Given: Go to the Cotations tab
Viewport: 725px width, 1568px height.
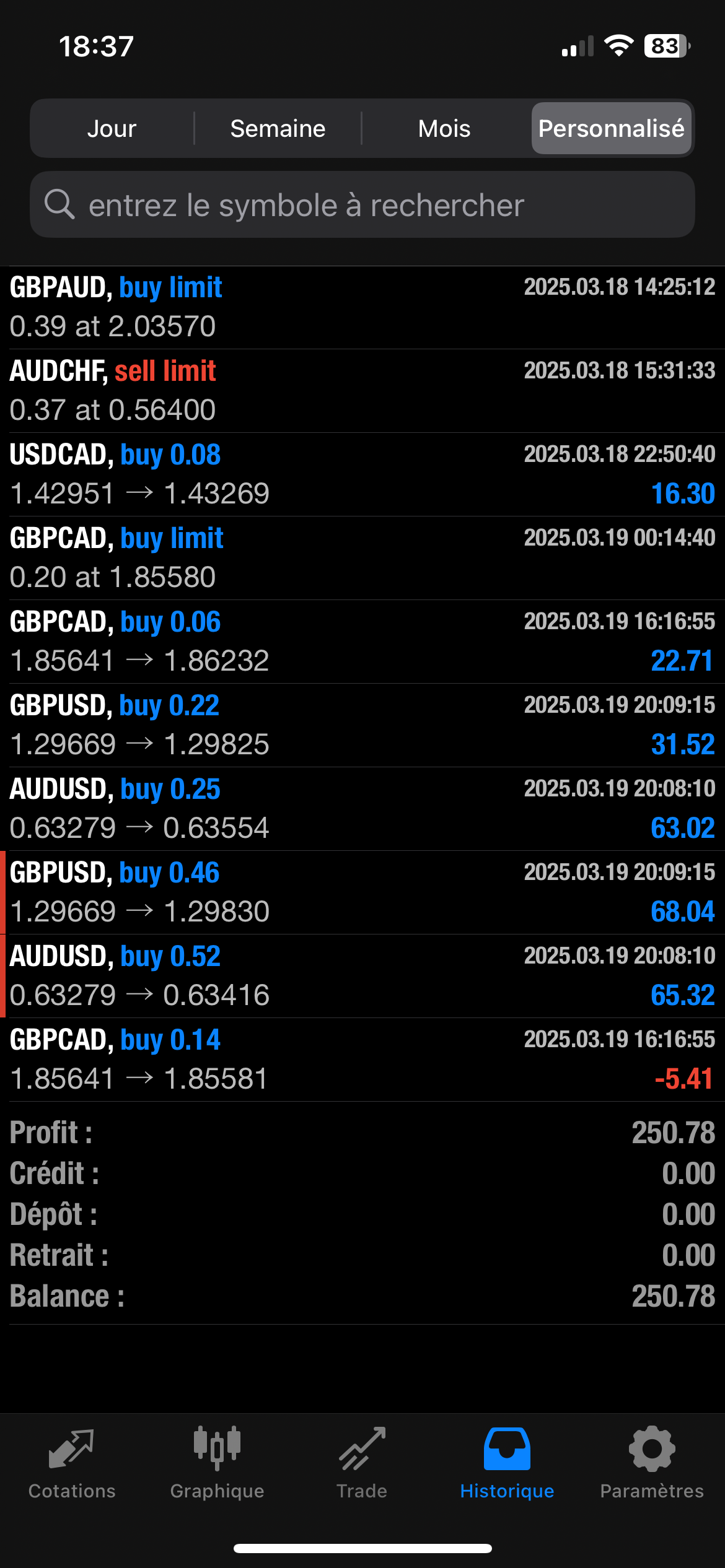Looking at the screenshot, I should (x=72, y=1464).
